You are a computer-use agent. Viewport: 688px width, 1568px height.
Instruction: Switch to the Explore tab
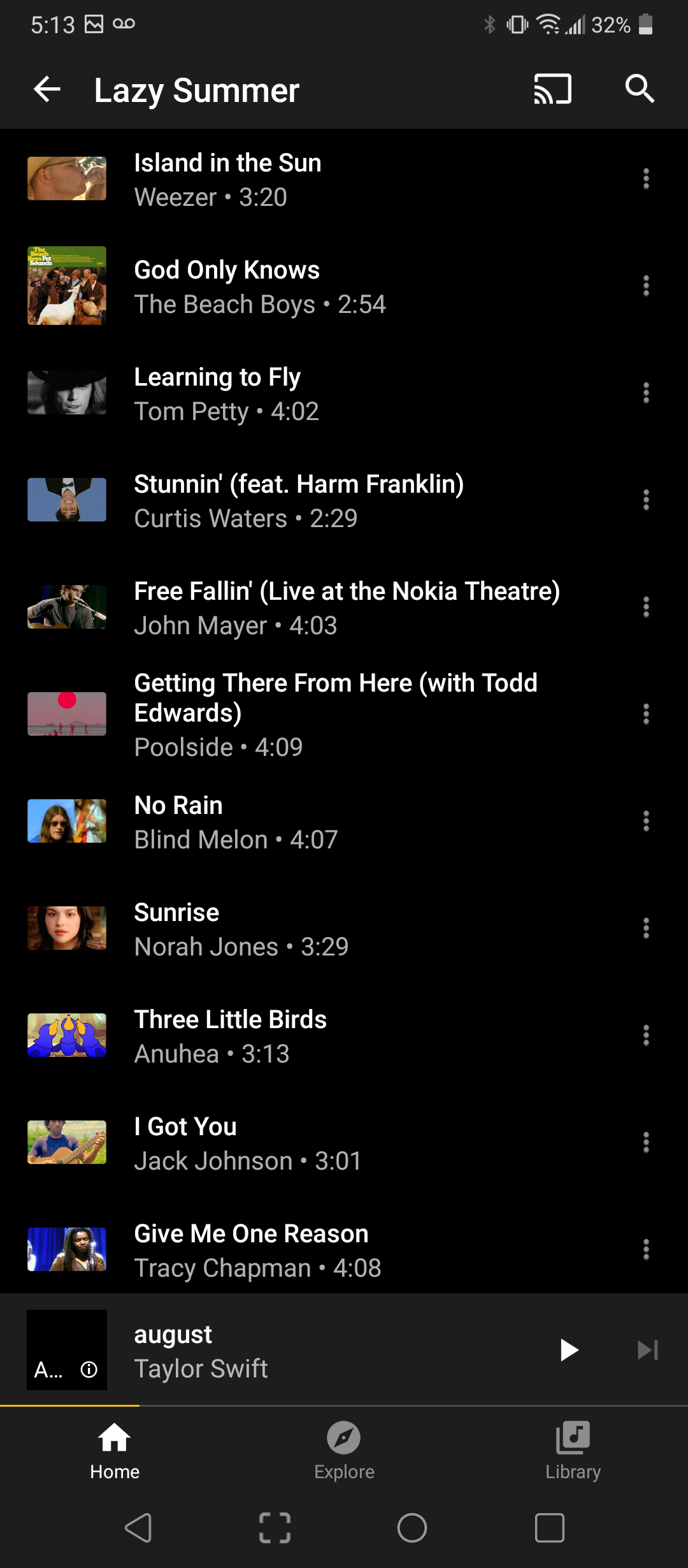point(344,1451)
